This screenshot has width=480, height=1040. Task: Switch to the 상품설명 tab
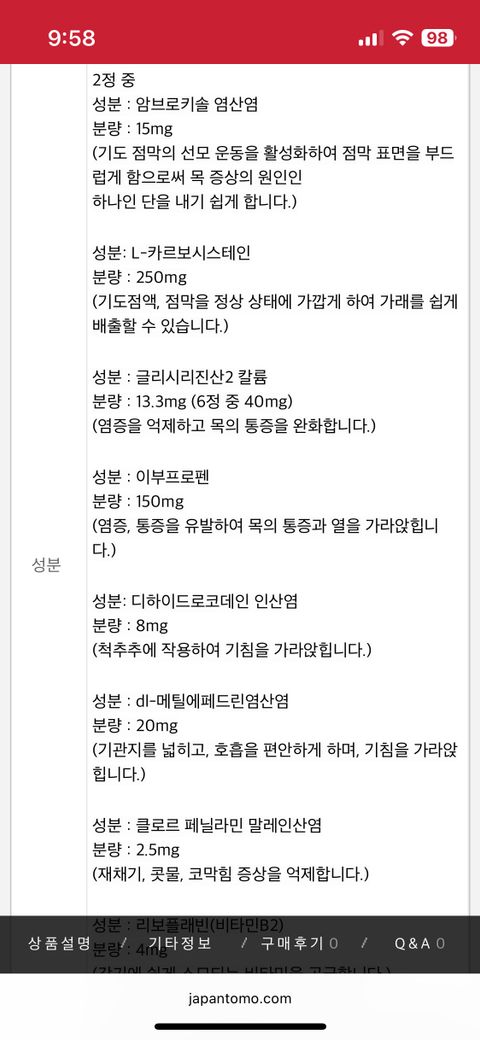coord(59,943)
